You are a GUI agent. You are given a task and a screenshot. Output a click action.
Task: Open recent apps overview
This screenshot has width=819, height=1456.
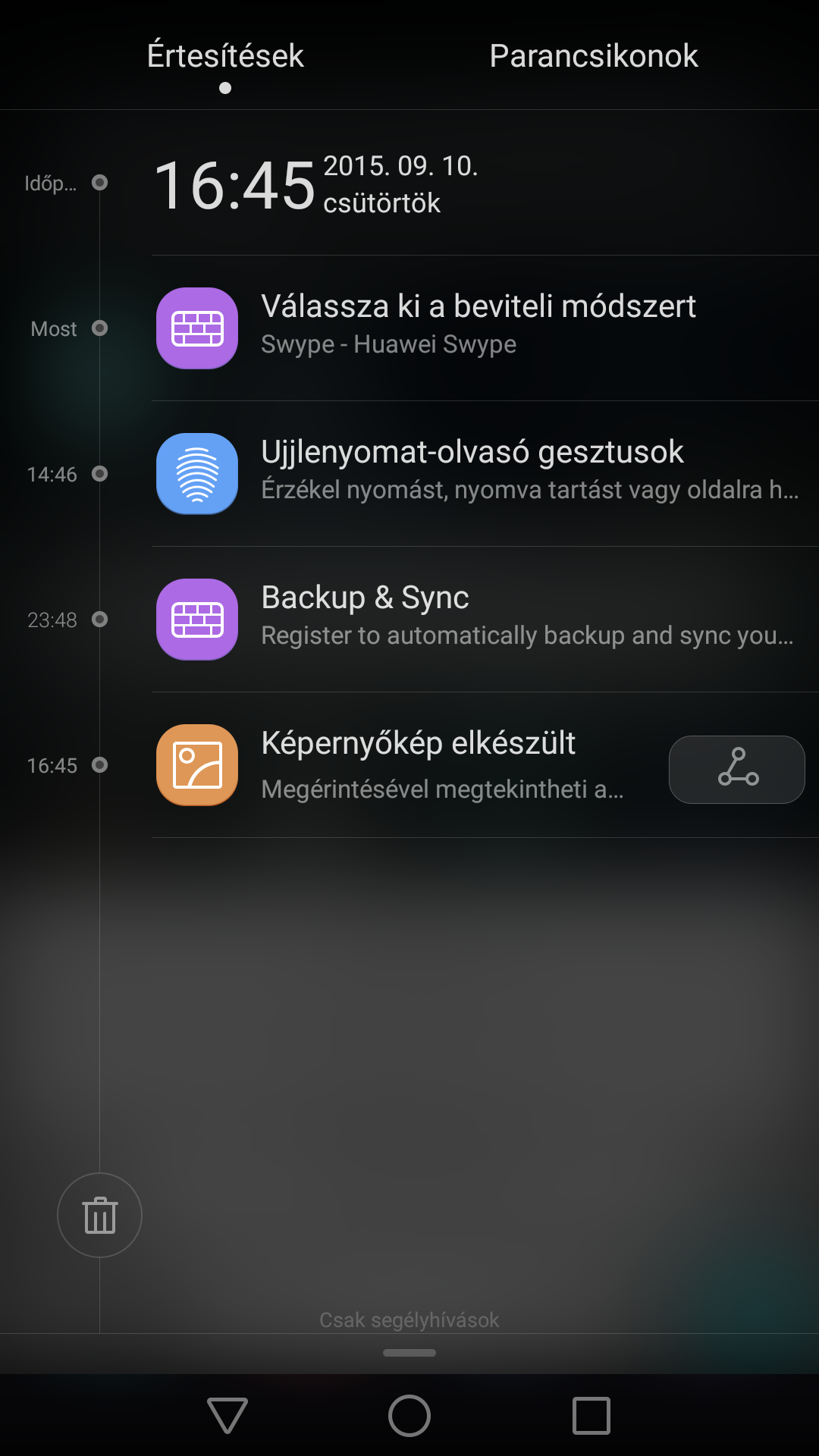591,1415
